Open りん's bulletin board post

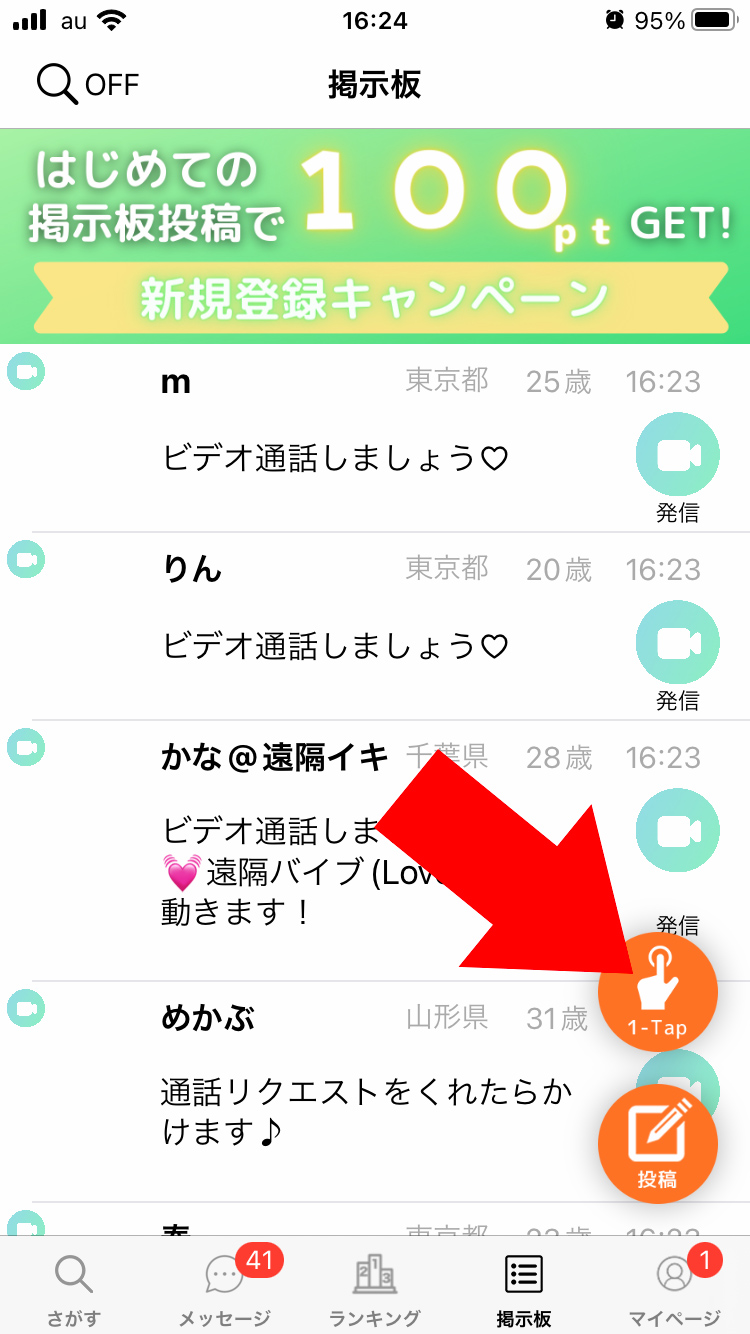click(x=375, y=626)
